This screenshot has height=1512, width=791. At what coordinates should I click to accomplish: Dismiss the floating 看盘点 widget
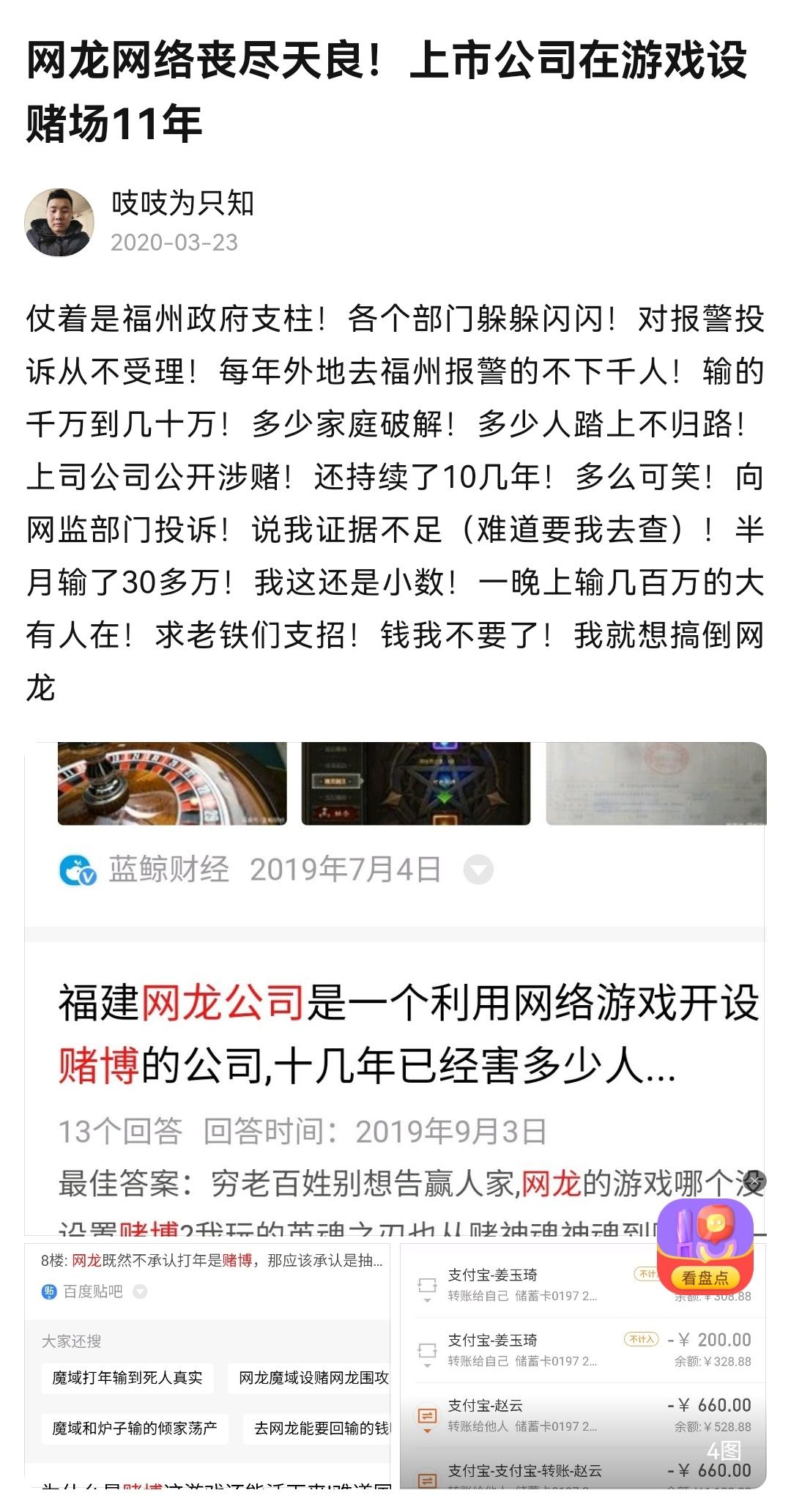tap(755, 1180)
